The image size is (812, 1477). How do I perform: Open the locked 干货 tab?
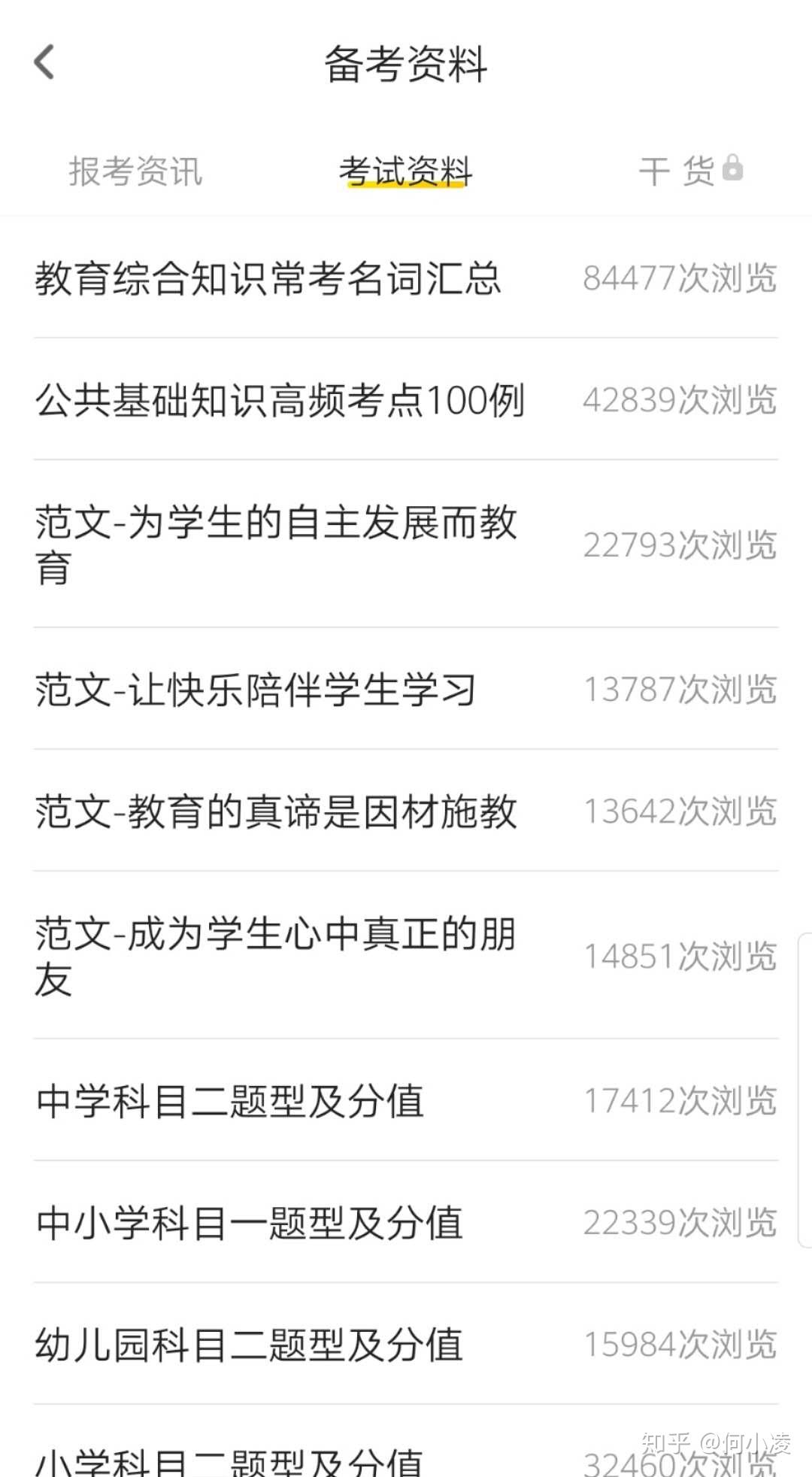[x=691, y=171]
